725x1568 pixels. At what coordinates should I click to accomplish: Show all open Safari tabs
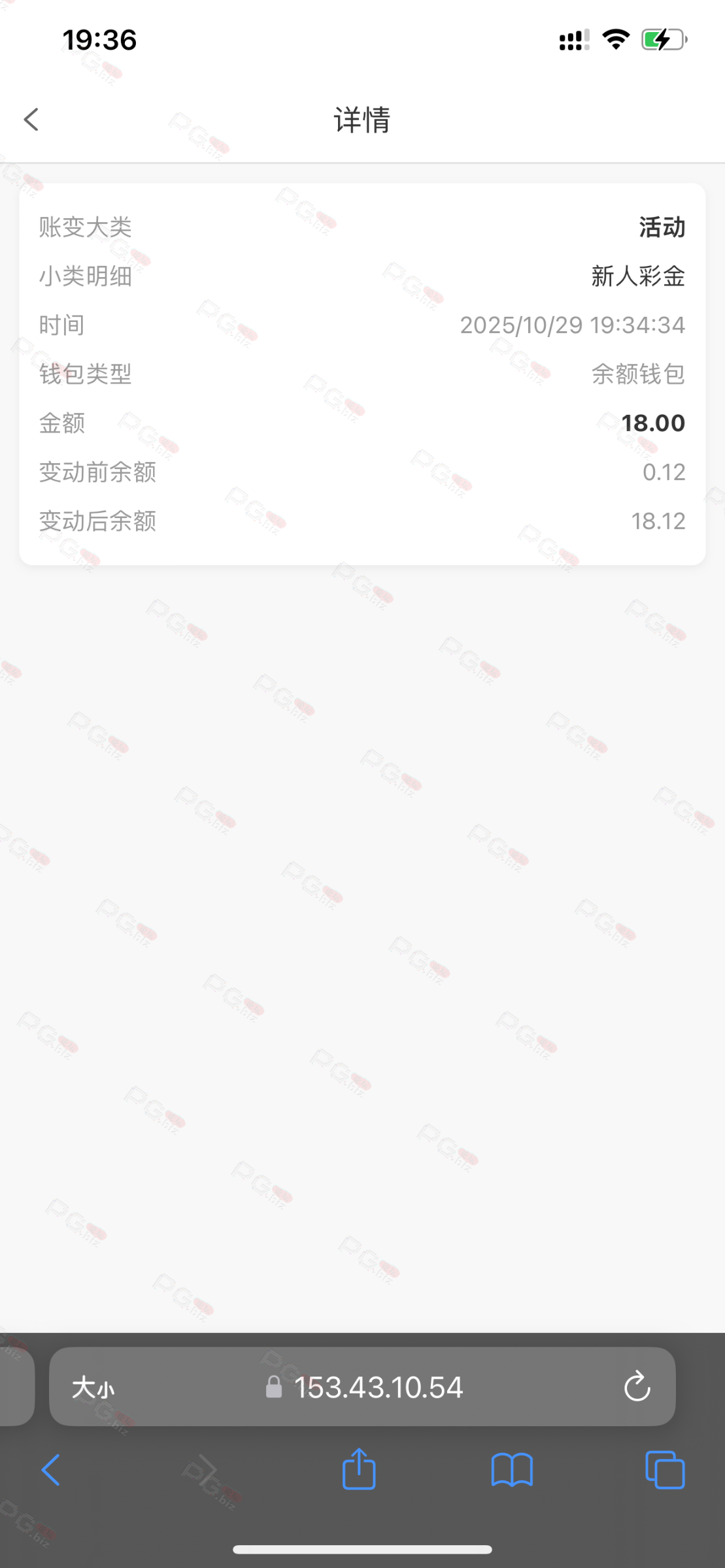664,1470
